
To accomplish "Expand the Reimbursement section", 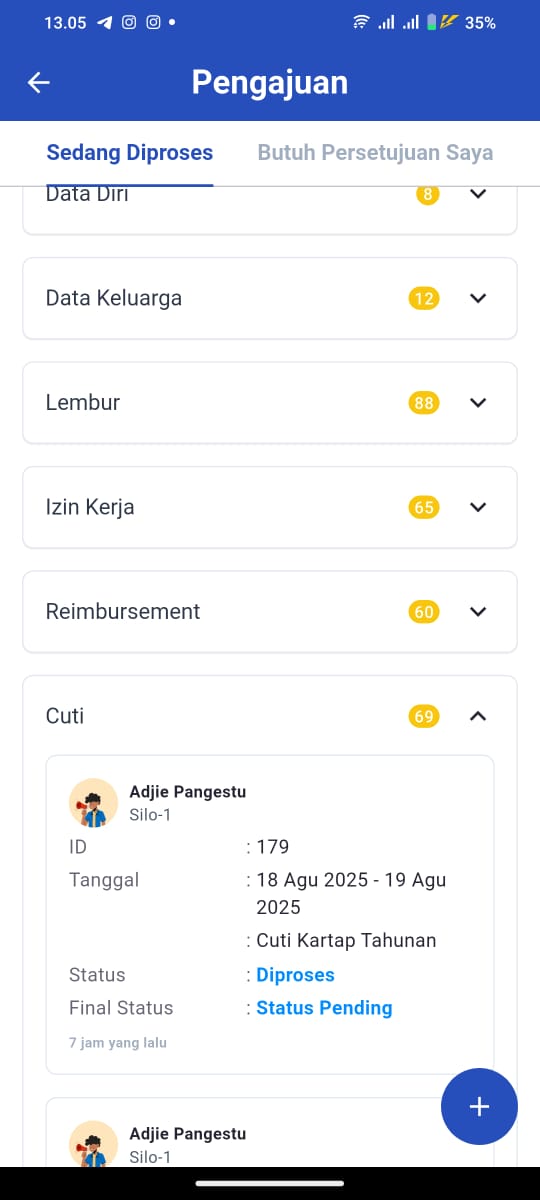I will coord(270,611).
